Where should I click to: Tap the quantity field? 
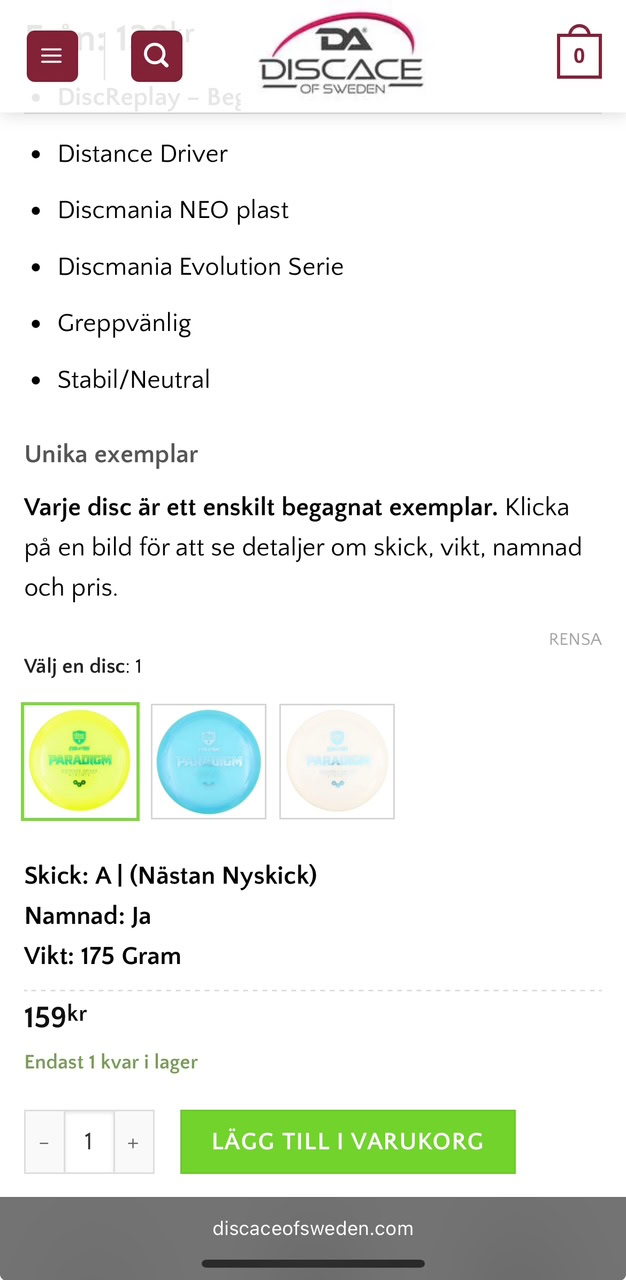[x=89, y=1142]
